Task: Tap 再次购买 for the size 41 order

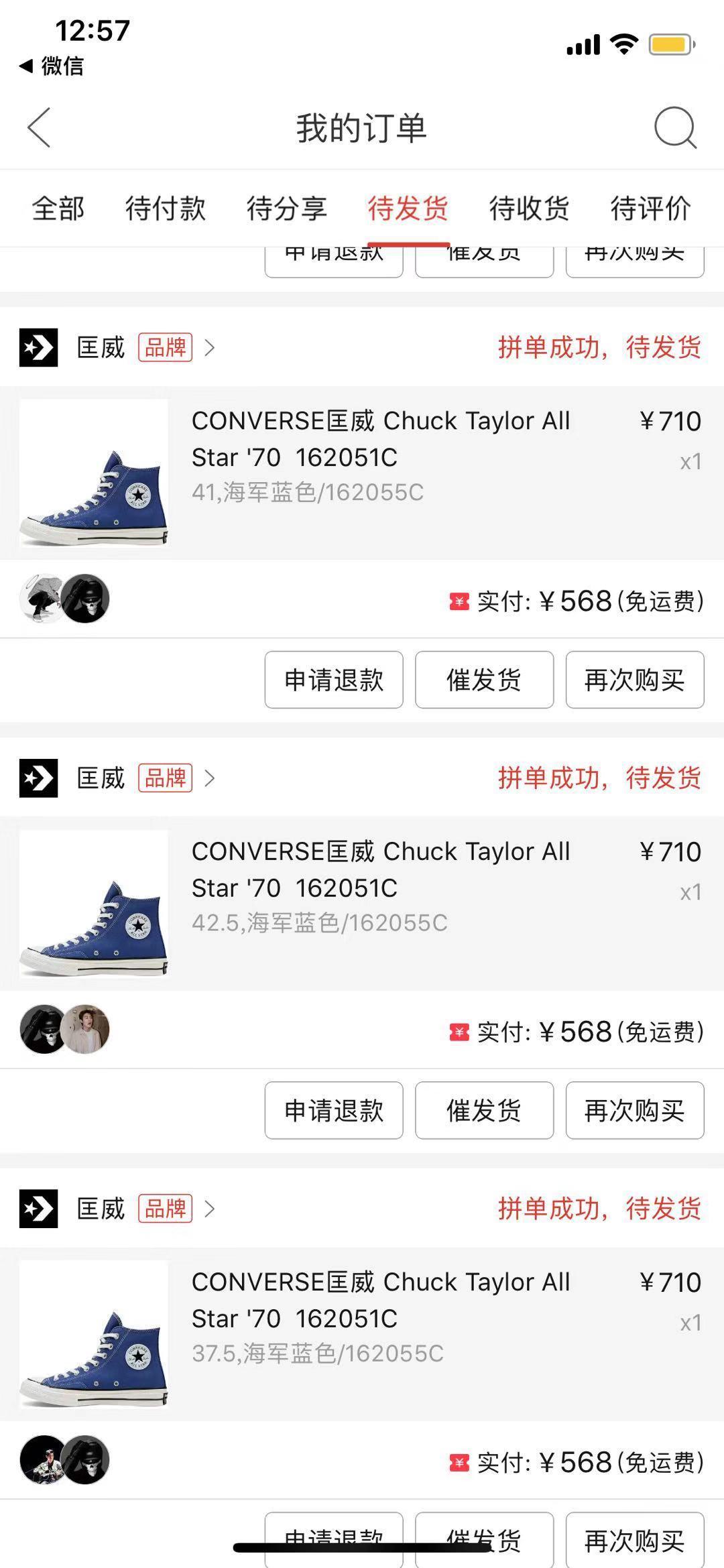Action: (x=634, y=680)
